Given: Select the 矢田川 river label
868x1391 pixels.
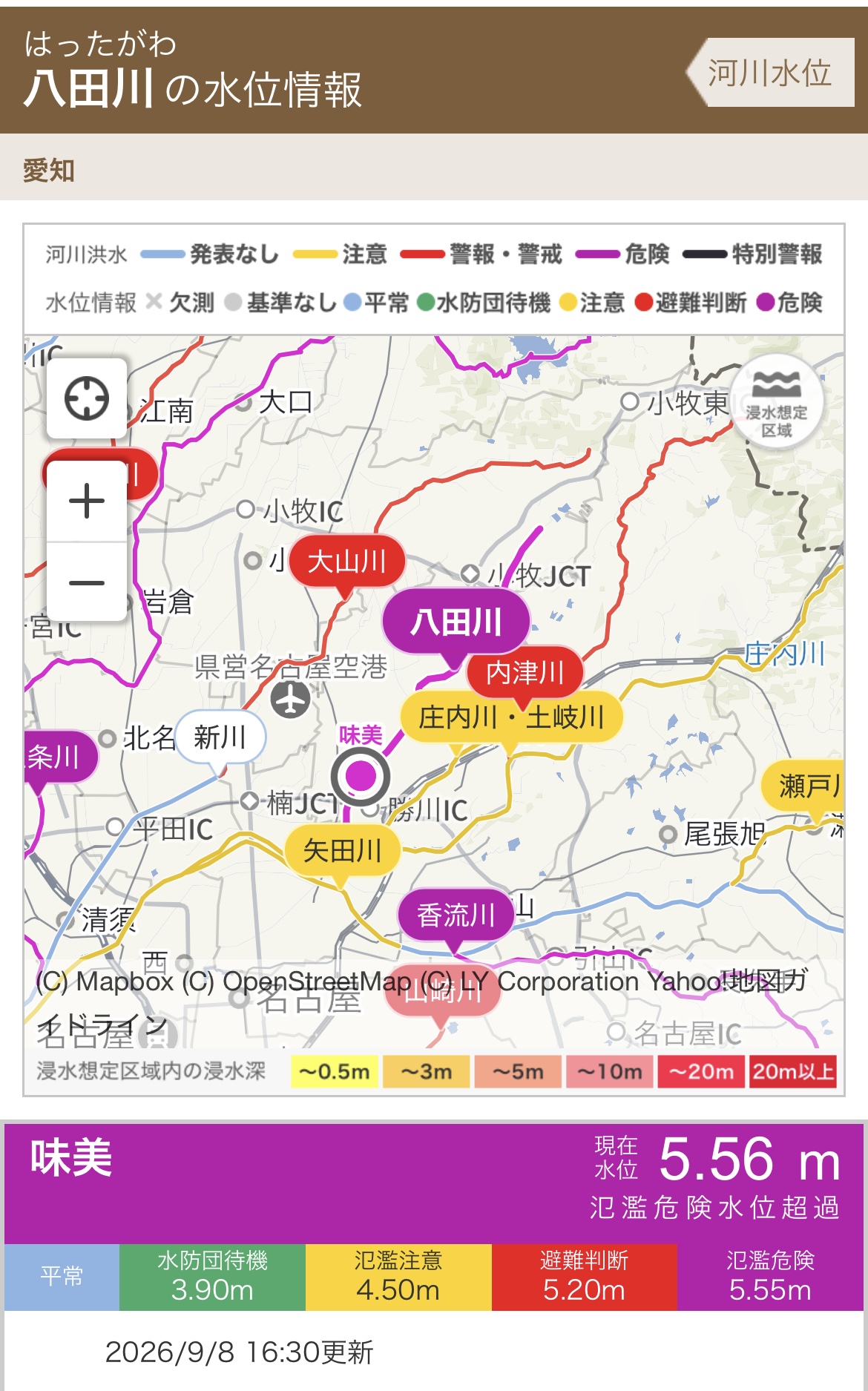Looking at the screenshot, I should pyautogui.click(x=343, y=850).
